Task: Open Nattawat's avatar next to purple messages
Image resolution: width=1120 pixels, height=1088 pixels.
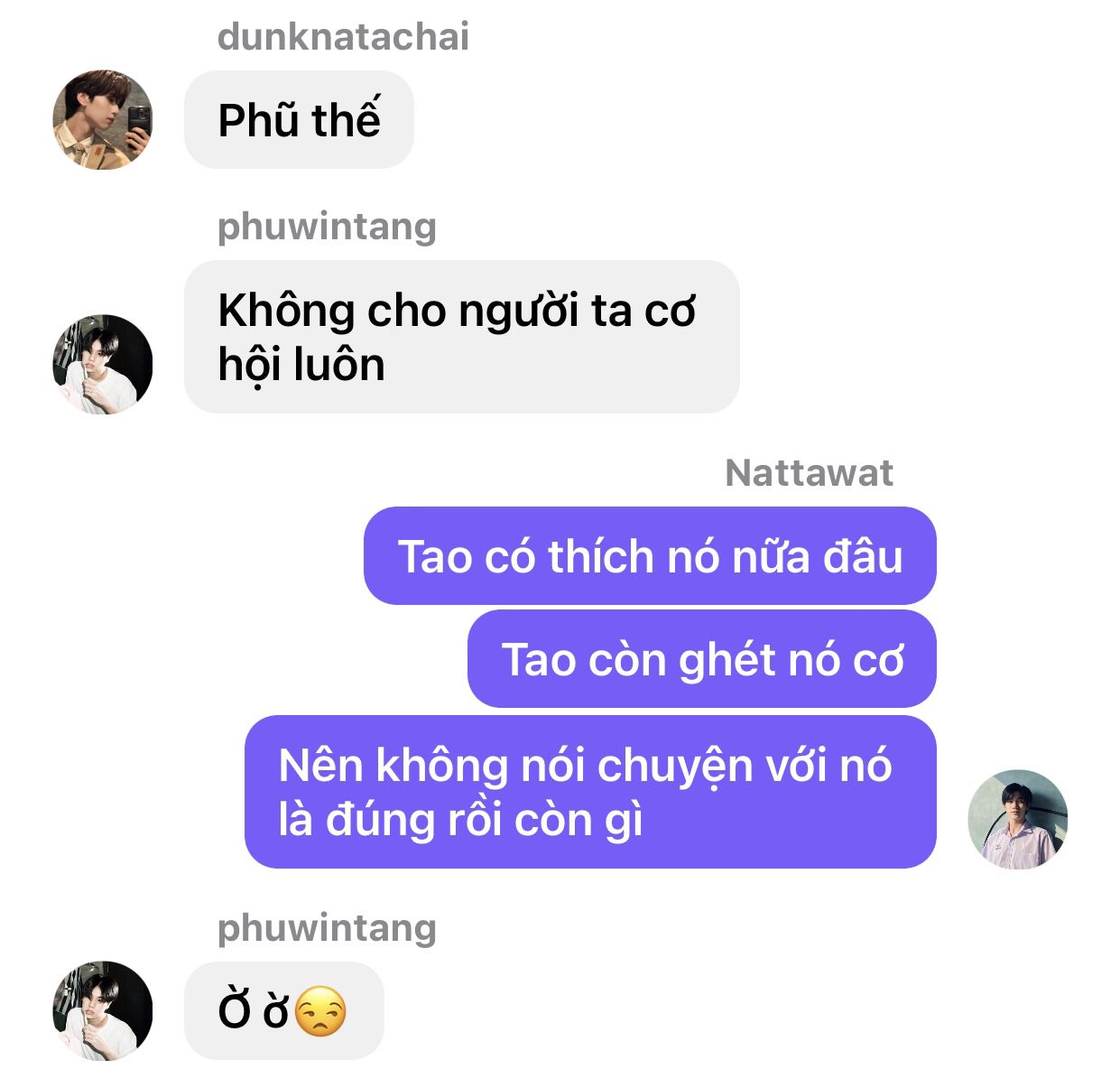Action: click(1017, 819)
